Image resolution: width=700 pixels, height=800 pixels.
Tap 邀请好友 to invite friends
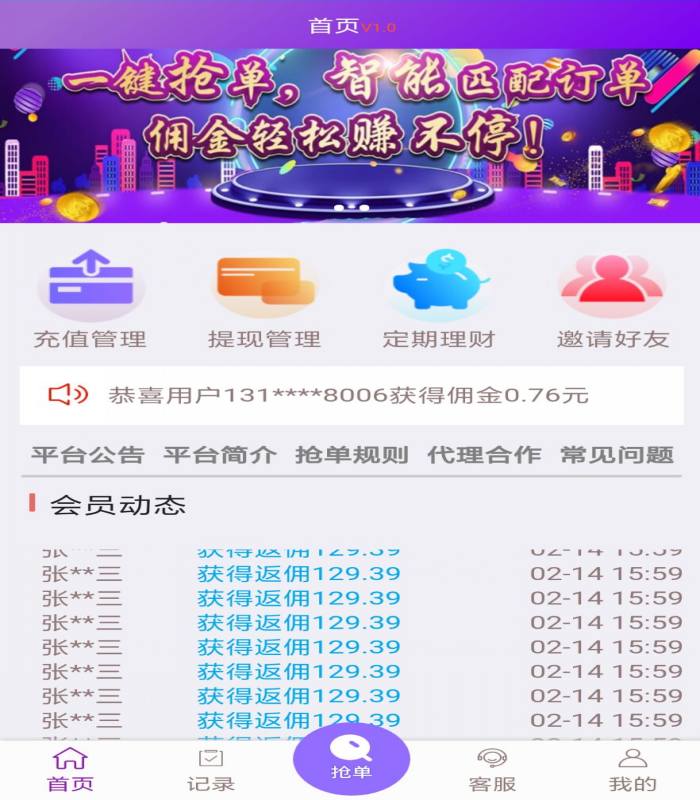612,300
